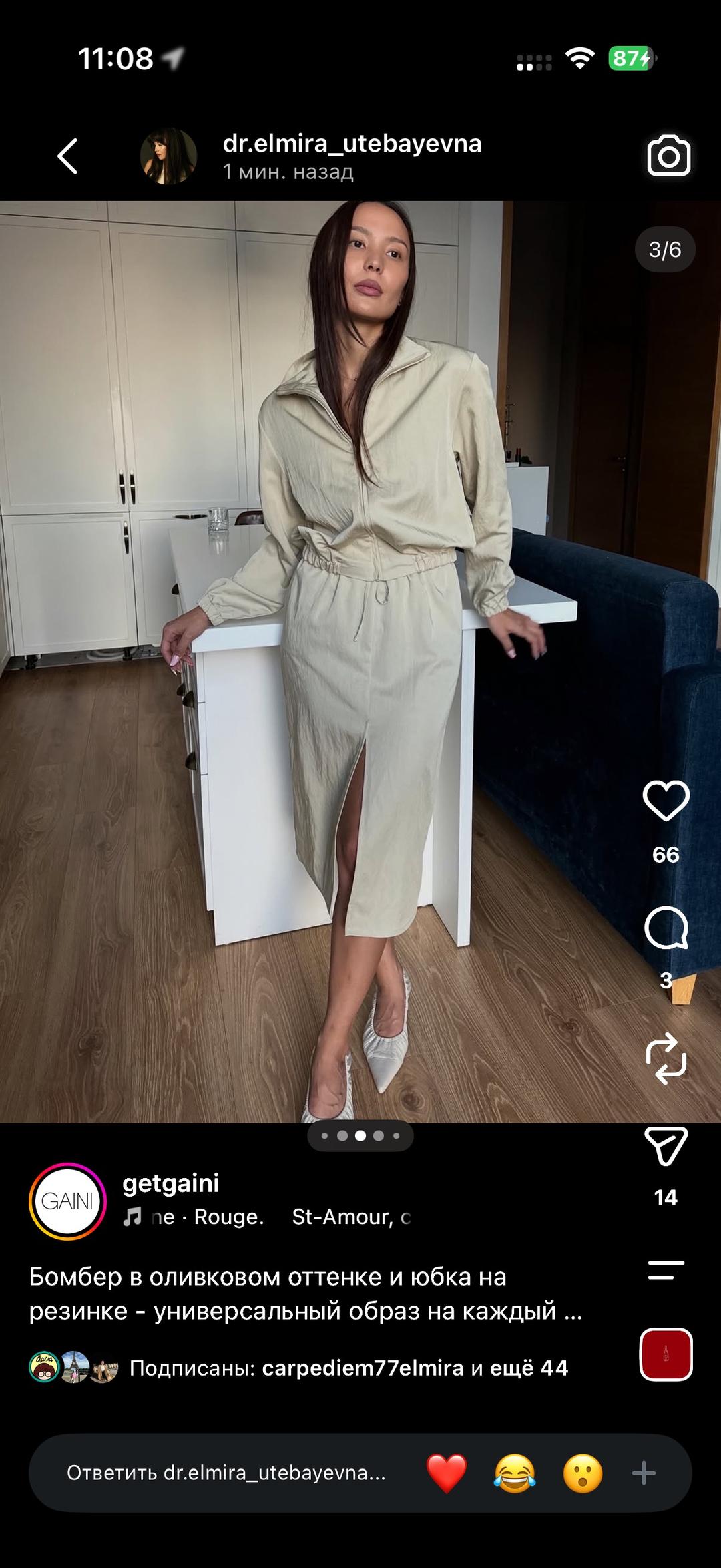Open the getgaini username link
Screen dimensions: 721x1568
click(x=171, y=1183)
